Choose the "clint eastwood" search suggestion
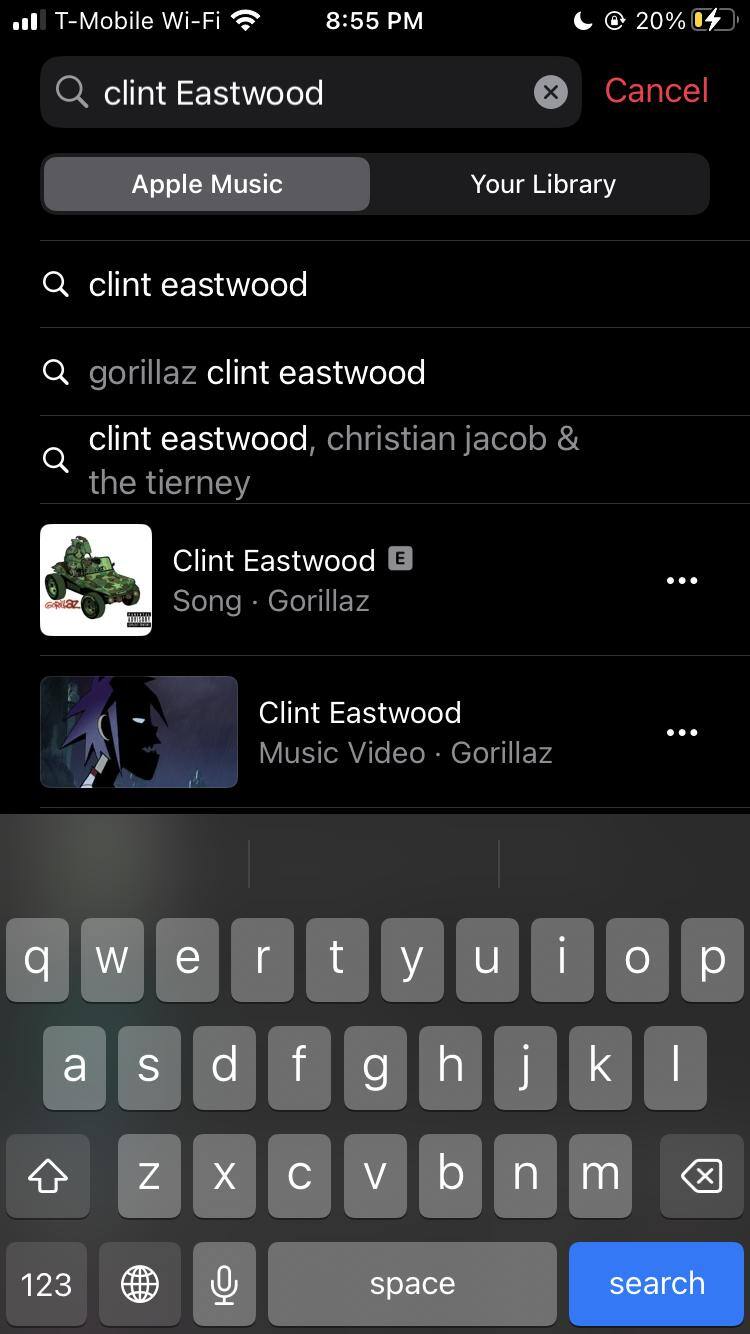 tap(198, 285)
